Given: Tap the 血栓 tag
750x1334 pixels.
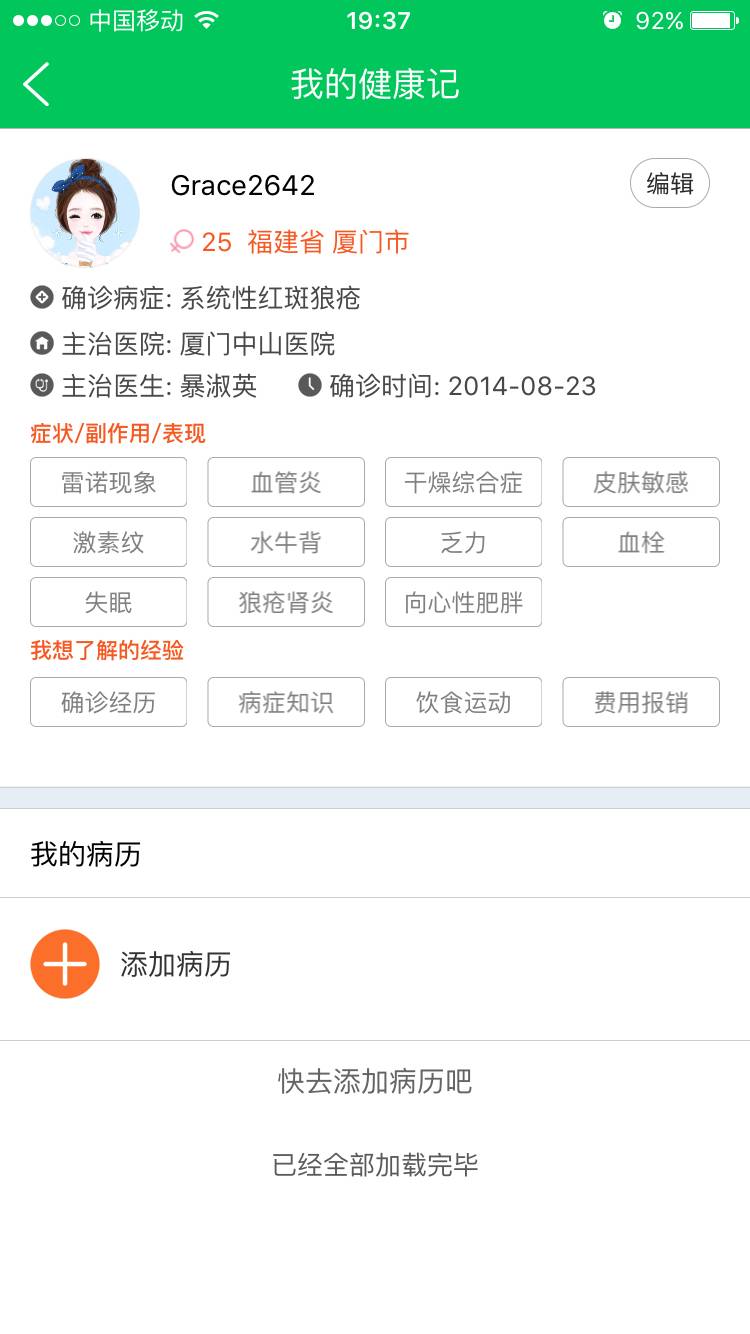Looking at the screenshot, I should click(641, 543).
